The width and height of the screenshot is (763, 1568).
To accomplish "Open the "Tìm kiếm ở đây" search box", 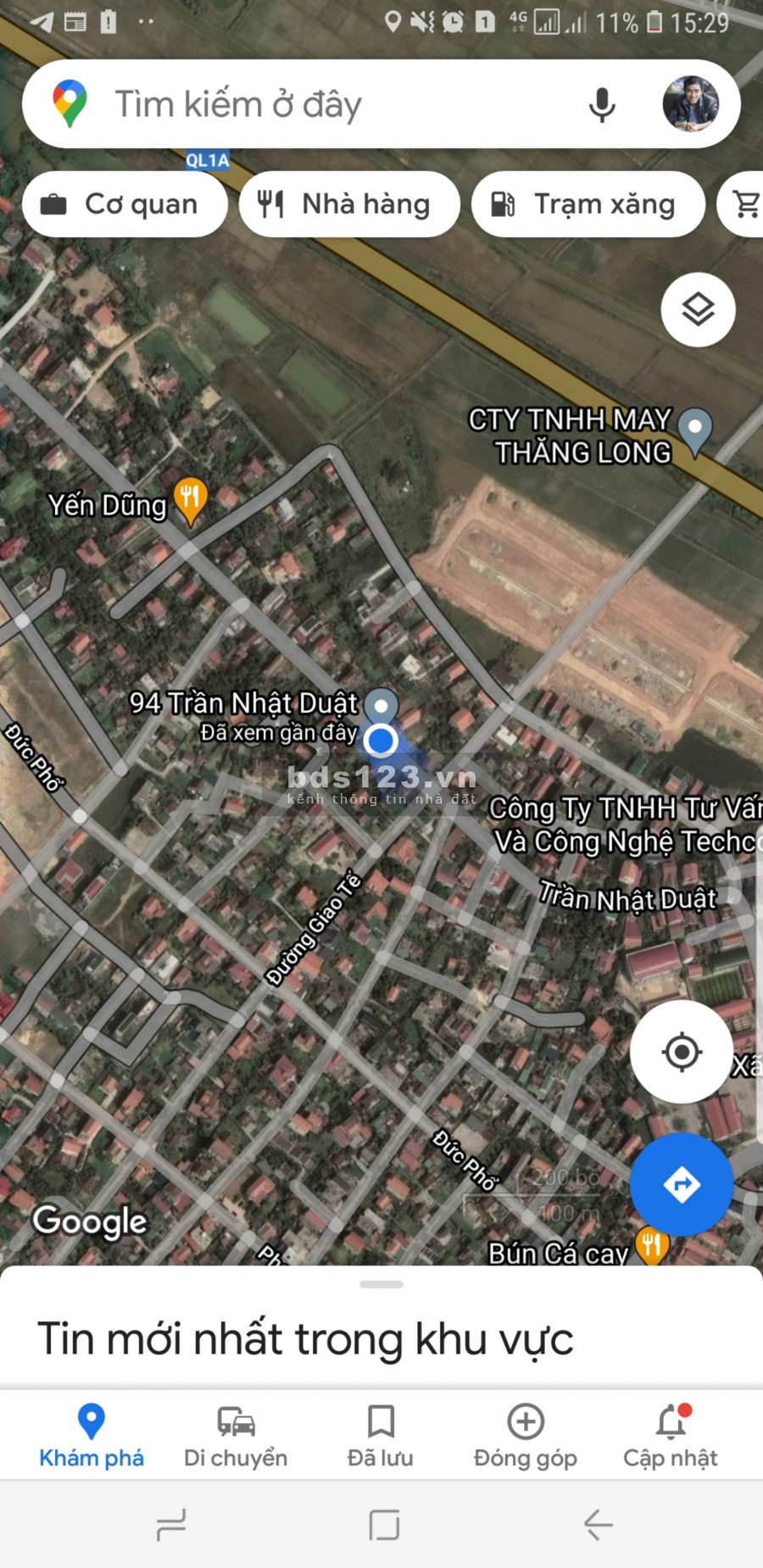I will (x=322, y=105).
